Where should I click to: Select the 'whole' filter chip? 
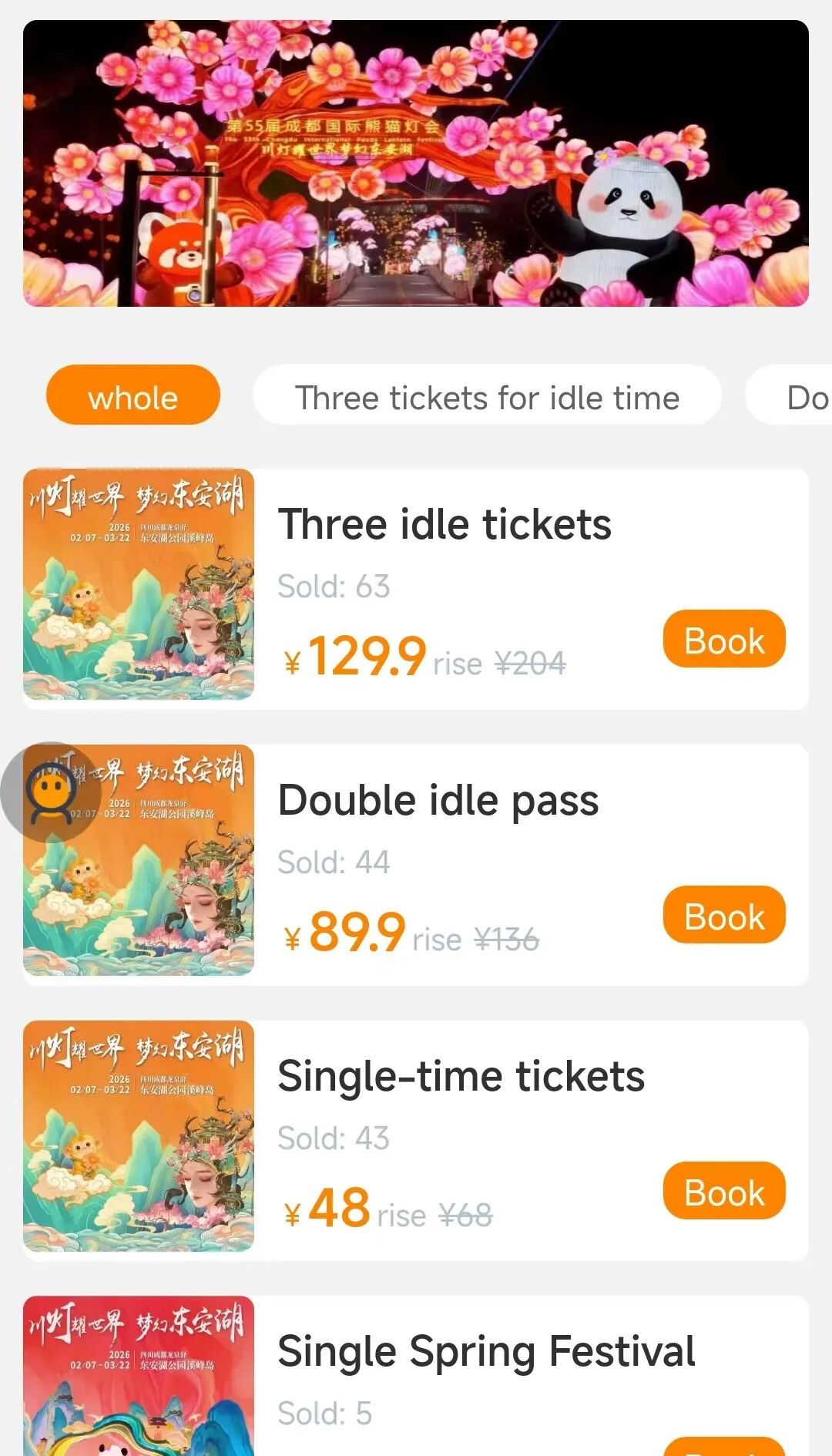[x=133, y=397]
